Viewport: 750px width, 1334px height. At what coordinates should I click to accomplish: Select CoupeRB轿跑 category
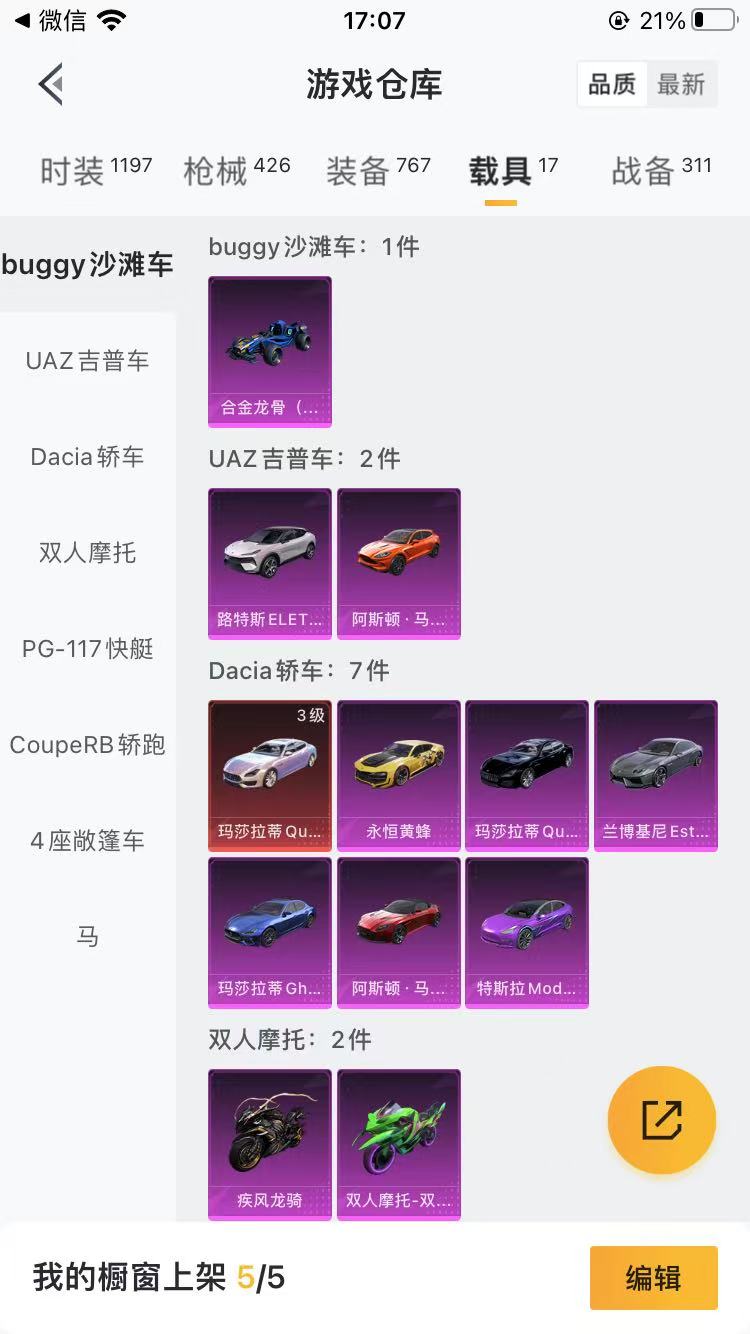click(x=88, y=745)
